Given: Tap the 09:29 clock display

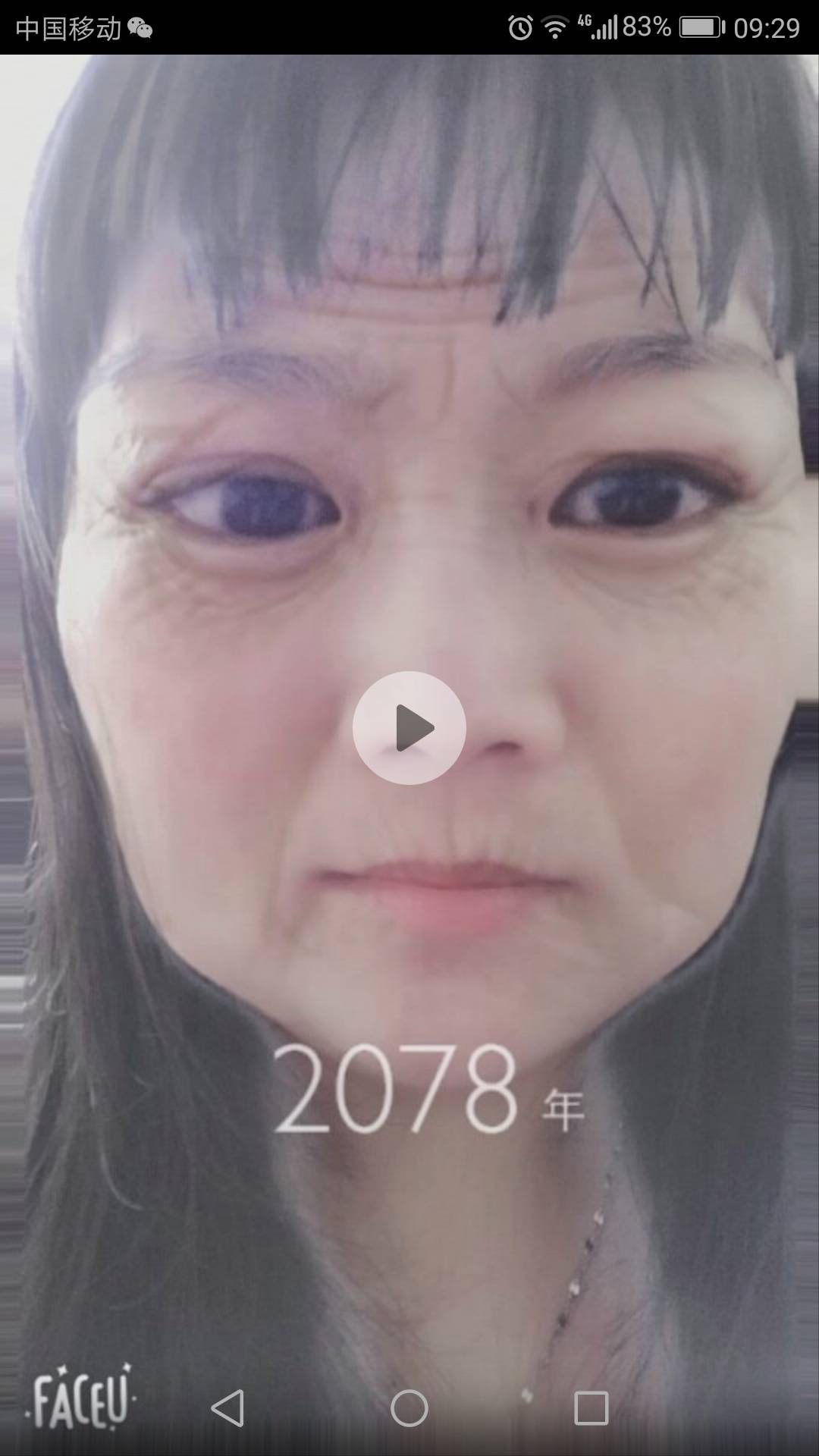Looking at the screenshot, I should click(x=766, y=25).
